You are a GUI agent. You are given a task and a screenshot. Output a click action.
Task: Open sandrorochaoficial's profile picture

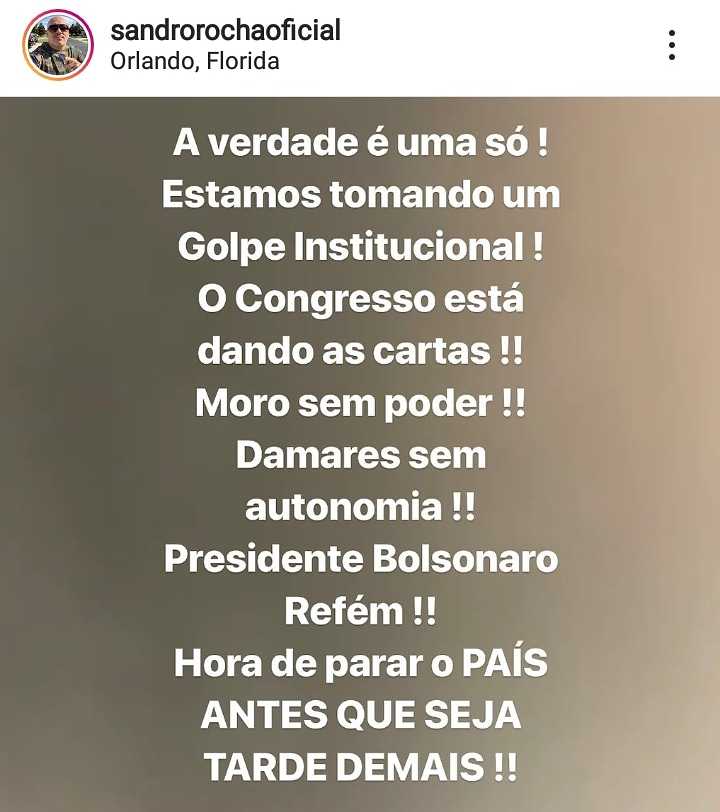point(58,45)
